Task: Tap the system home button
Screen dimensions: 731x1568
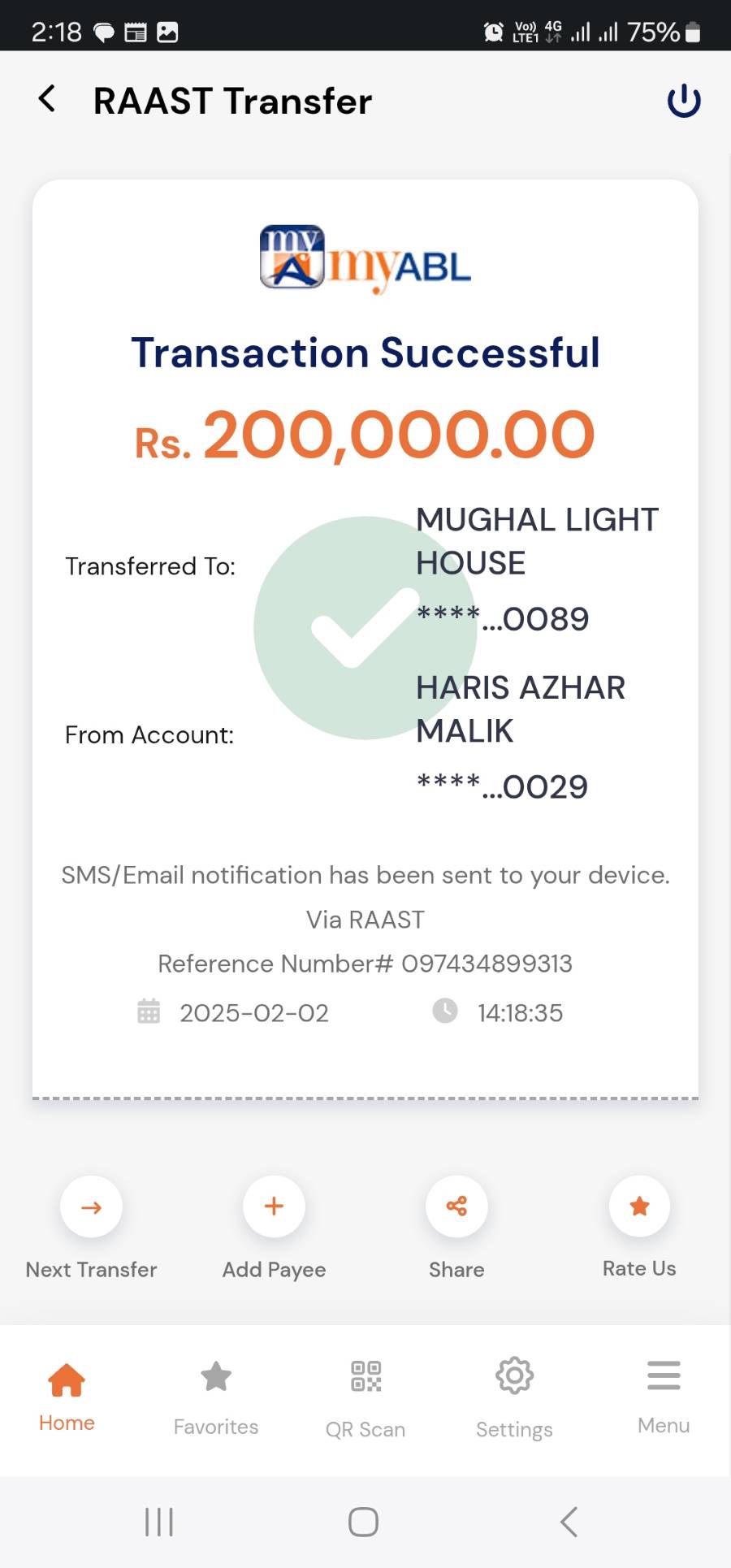Action: [x=363, y=1522]
